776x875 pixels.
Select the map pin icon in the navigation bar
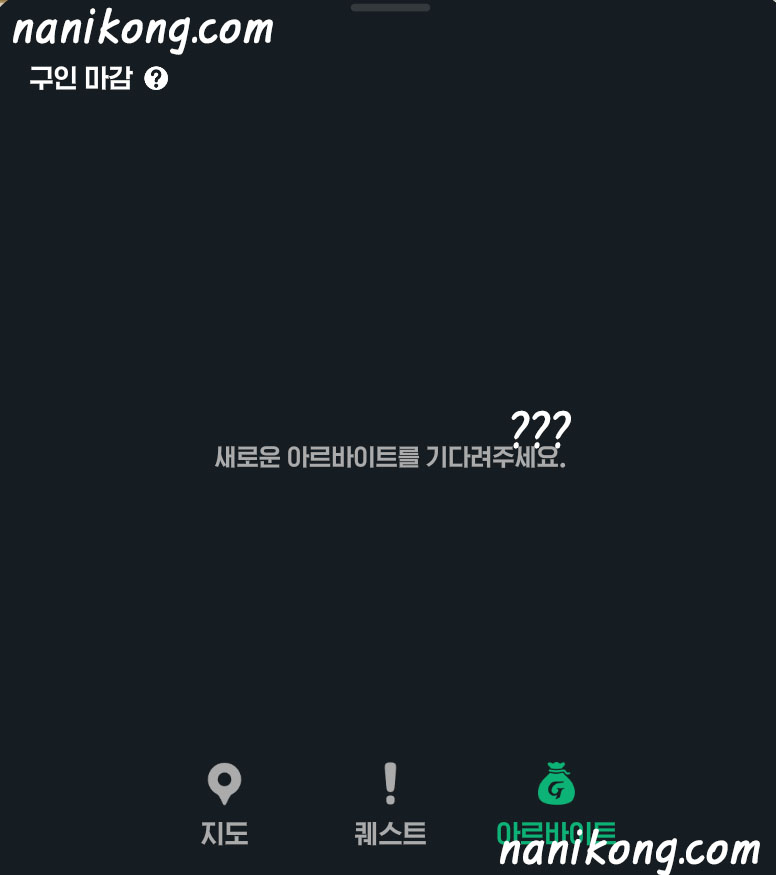click(225, 784)
